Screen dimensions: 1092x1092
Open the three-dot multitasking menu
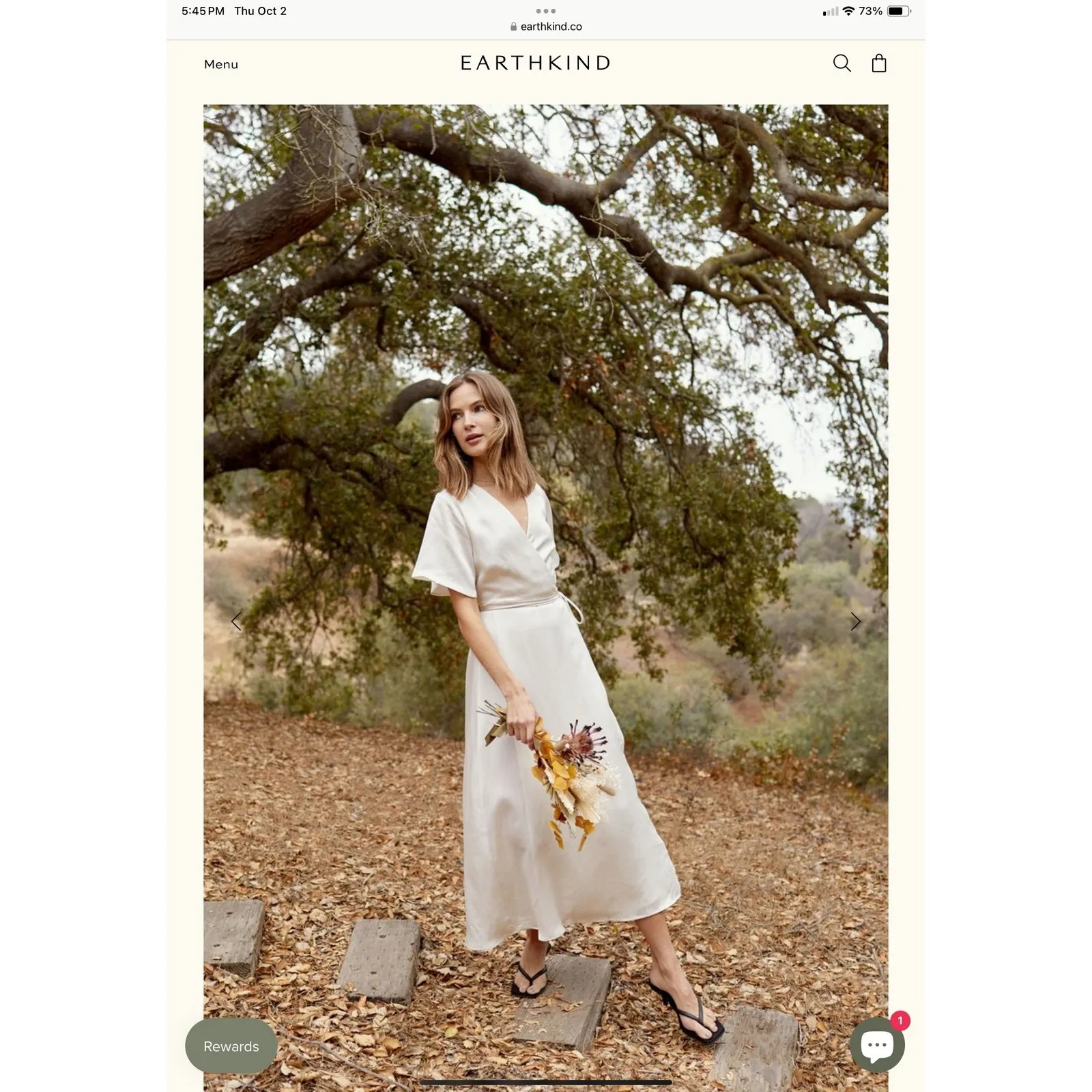tap(546, 11)
